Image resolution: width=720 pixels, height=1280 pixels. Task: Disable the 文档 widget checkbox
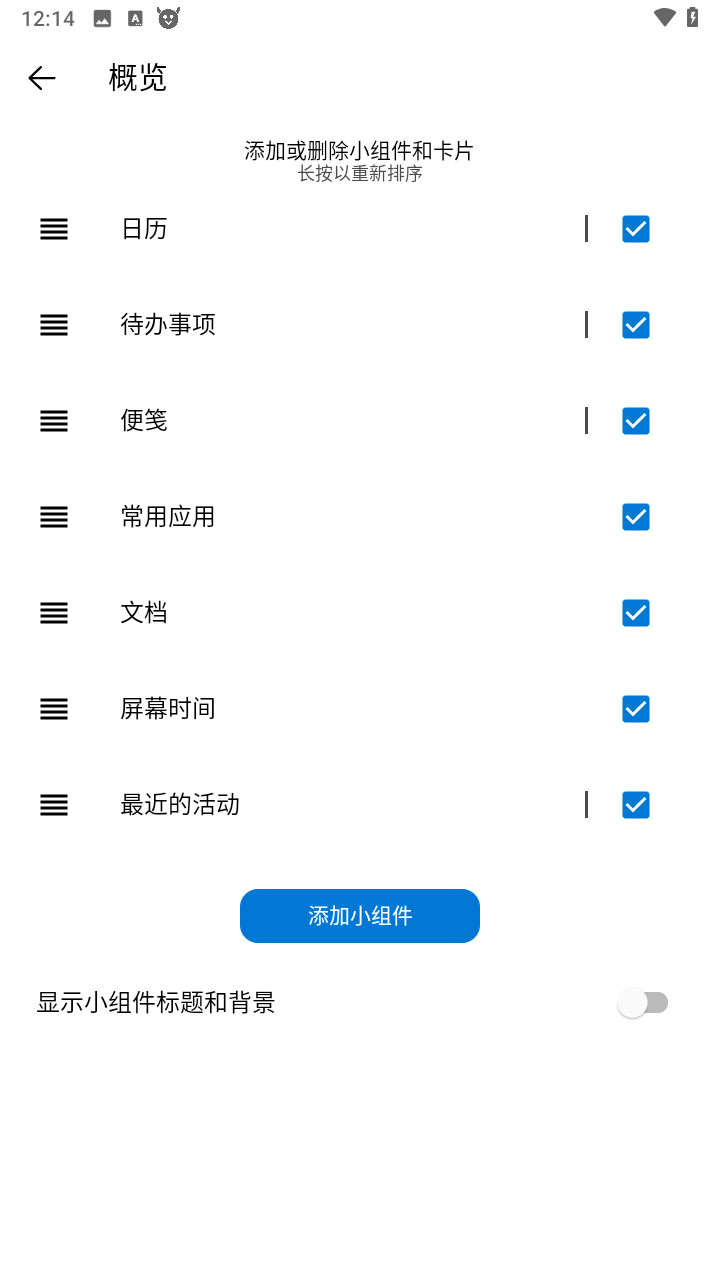coord(636,613)
